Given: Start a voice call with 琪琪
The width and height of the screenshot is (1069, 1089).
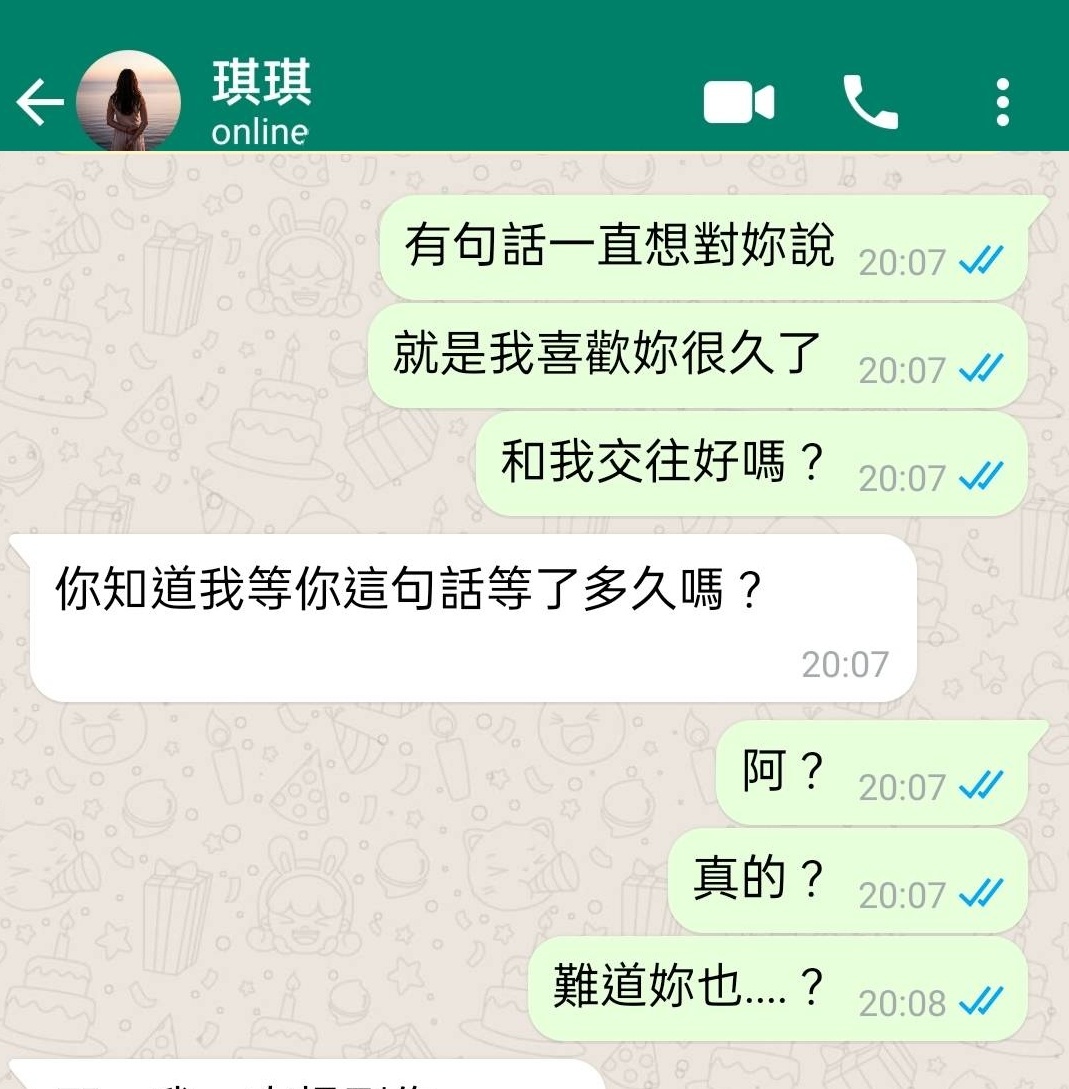Looking at the screenshot, I should (870, 102).
